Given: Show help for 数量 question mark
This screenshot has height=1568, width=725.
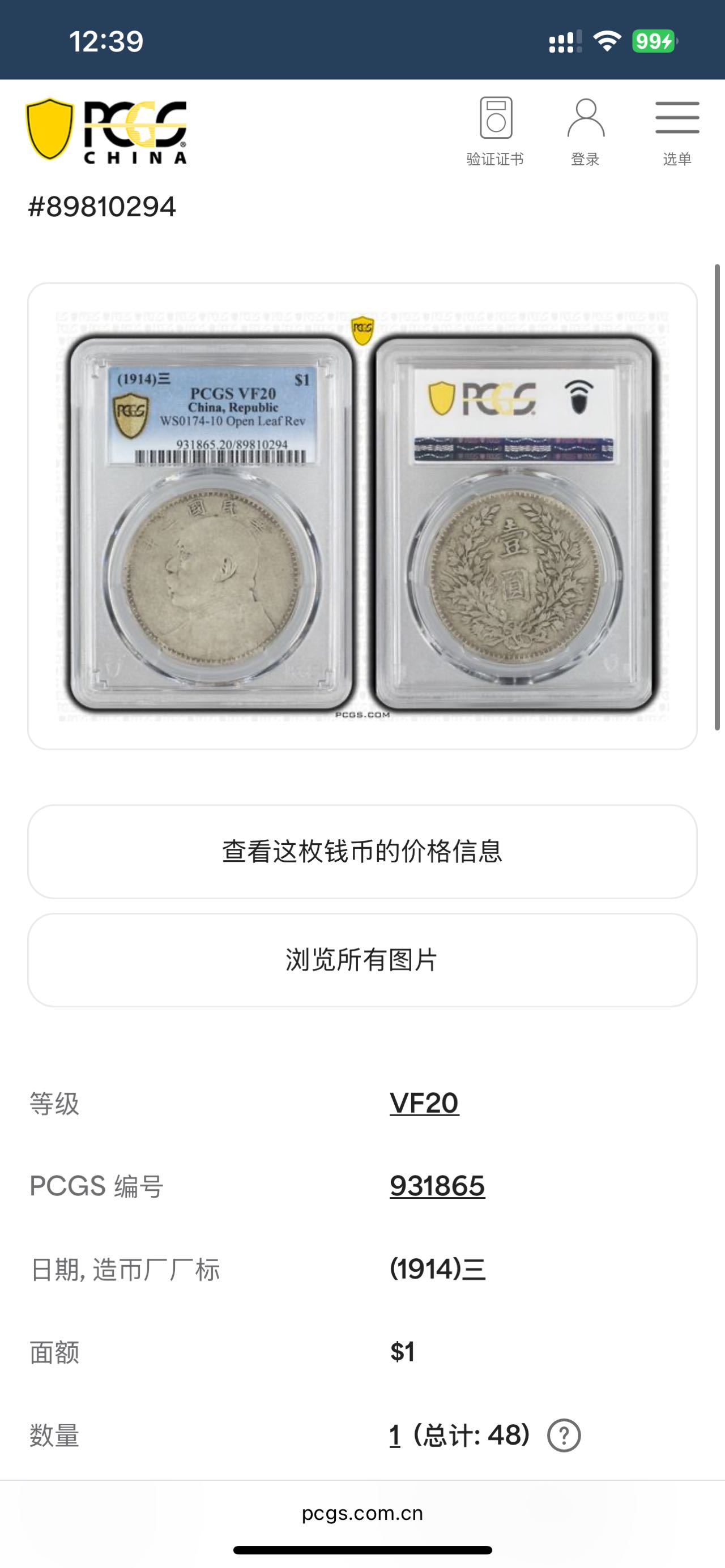Looking at the screenshot, I should click(x=564, y=1435).
